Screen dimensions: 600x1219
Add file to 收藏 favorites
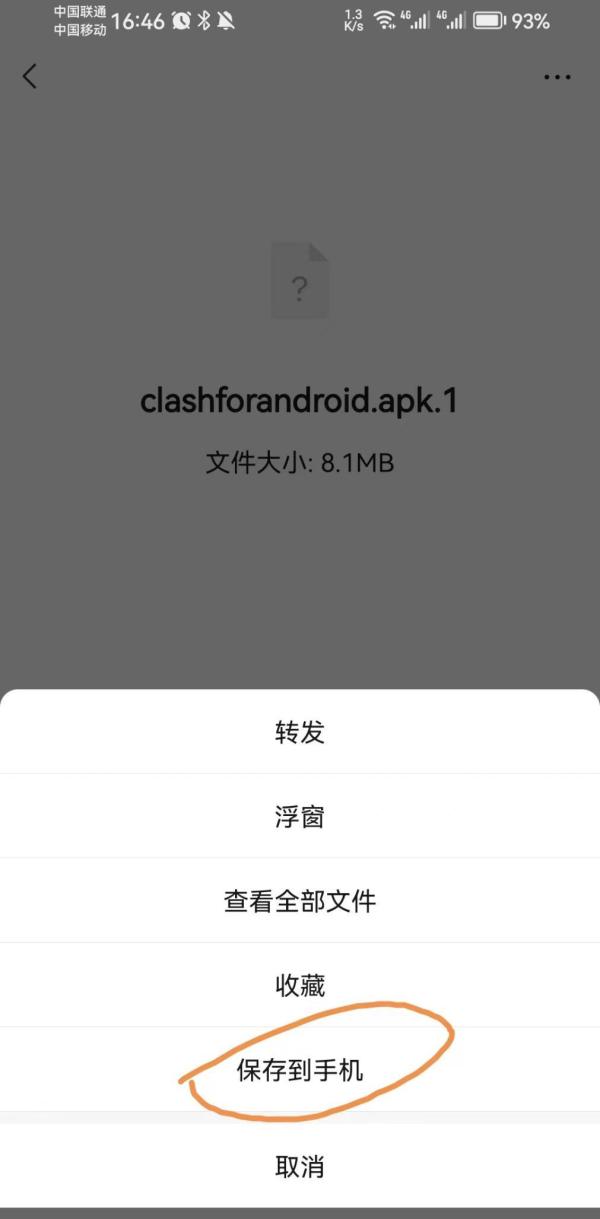click(300, 985)
